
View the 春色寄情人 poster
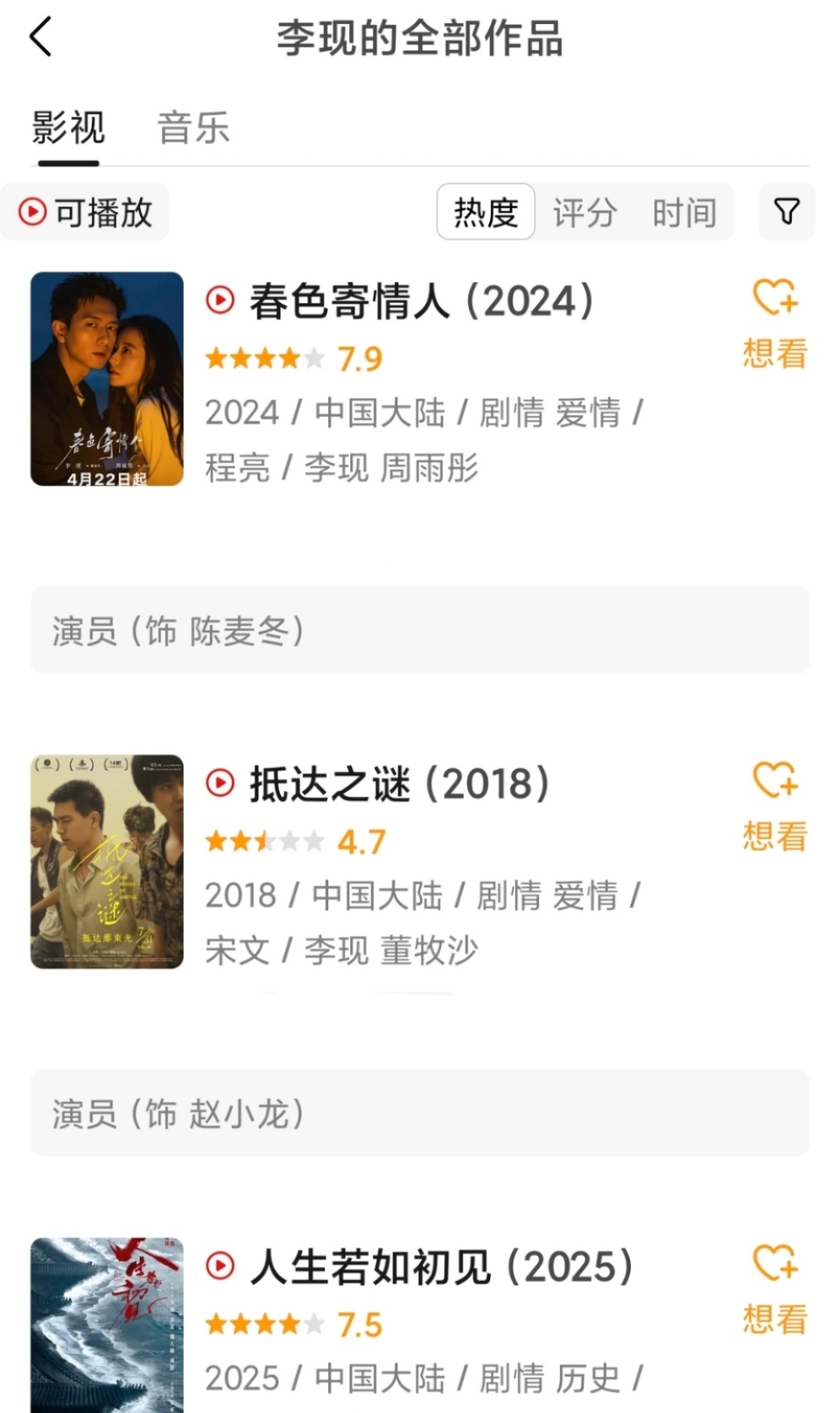pyautogui.click(x=107, y=379)
